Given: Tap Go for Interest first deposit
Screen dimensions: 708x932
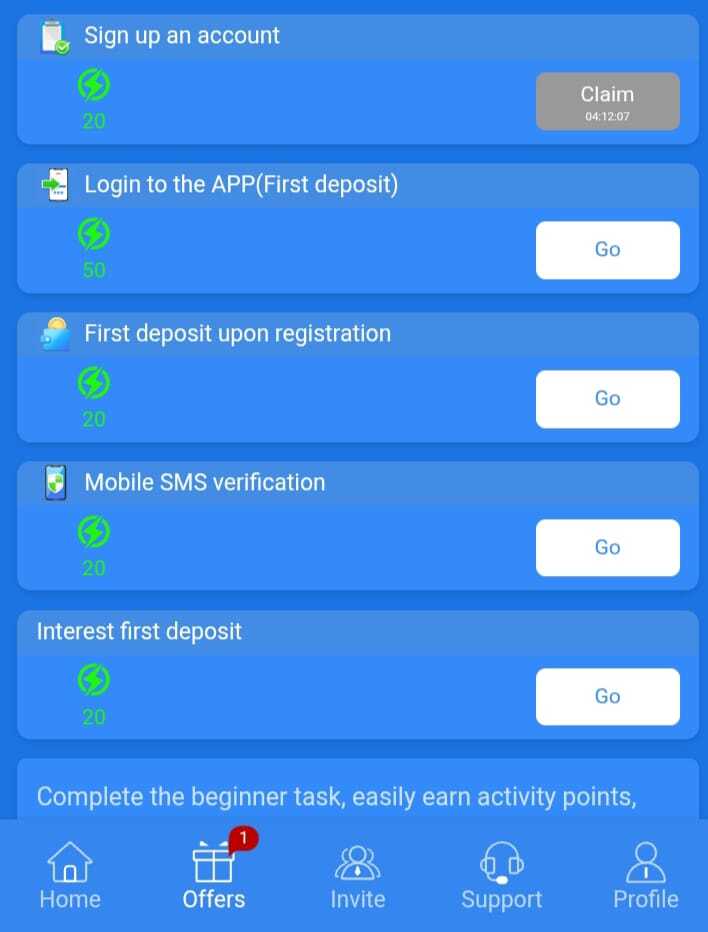Looking at the screenshot, I should click(607, 697).
